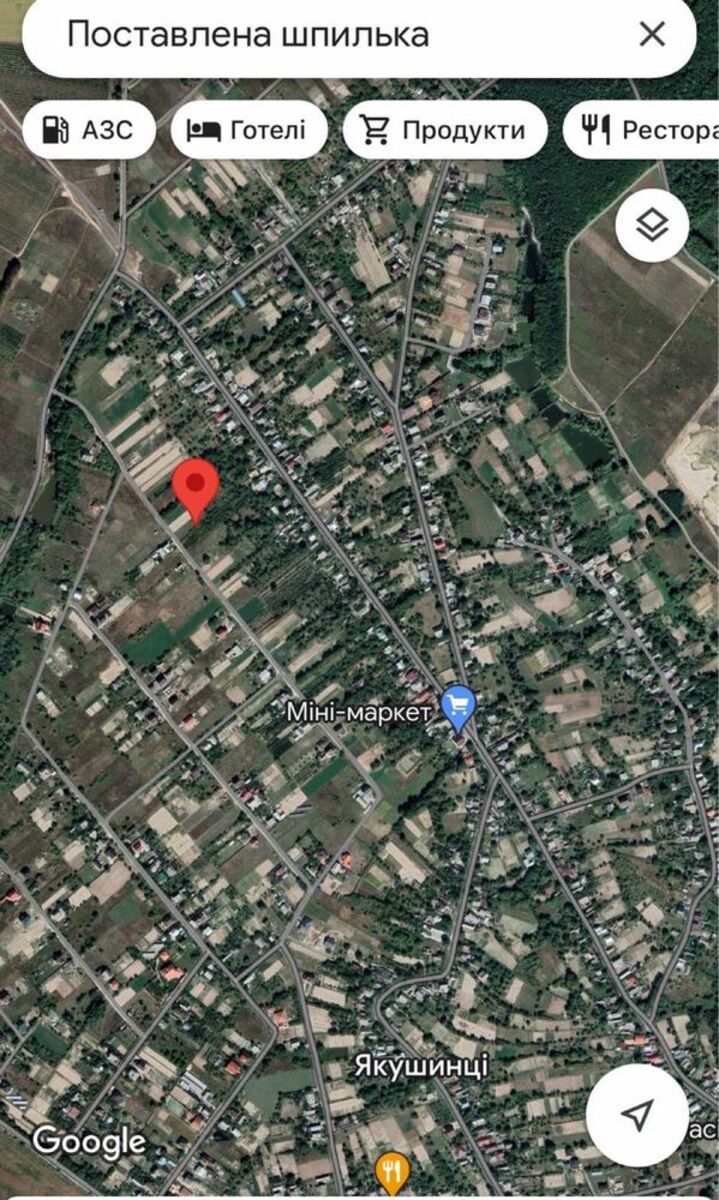The image size is (719, 1200).
Task: Select the Готелі hotels chip
Action: (250, 130)
